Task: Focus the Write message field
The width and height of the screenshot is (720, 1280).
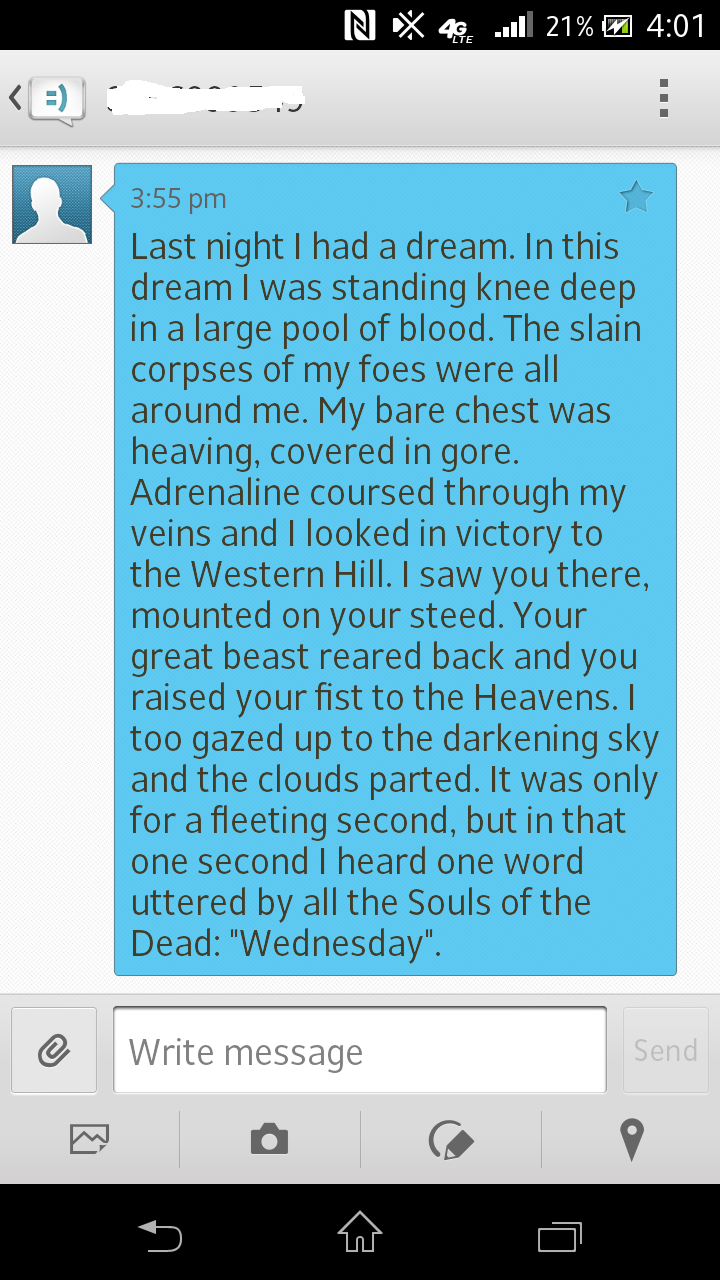Action: pyautogui.click(x=360, y=1051)
